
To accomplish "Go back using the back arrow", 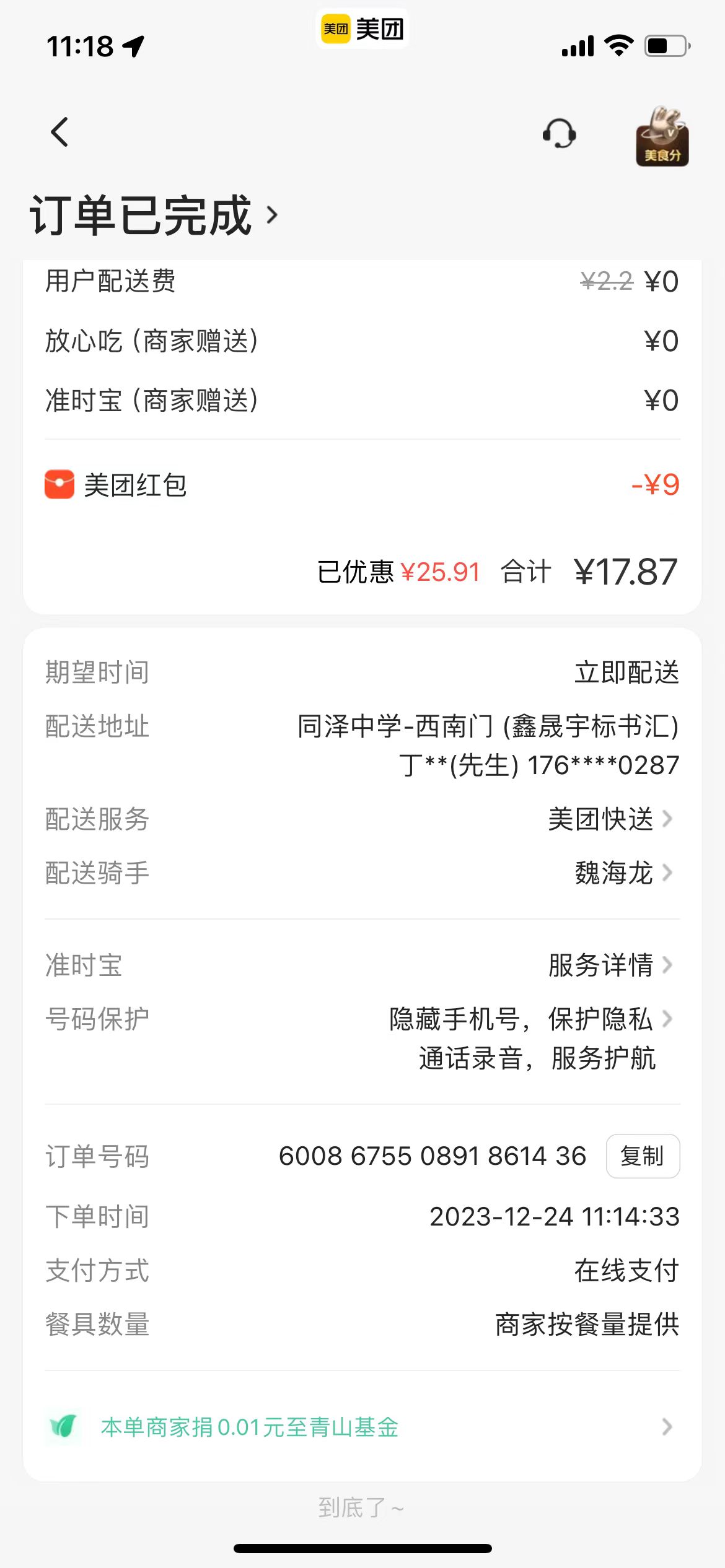I will 59,132.
